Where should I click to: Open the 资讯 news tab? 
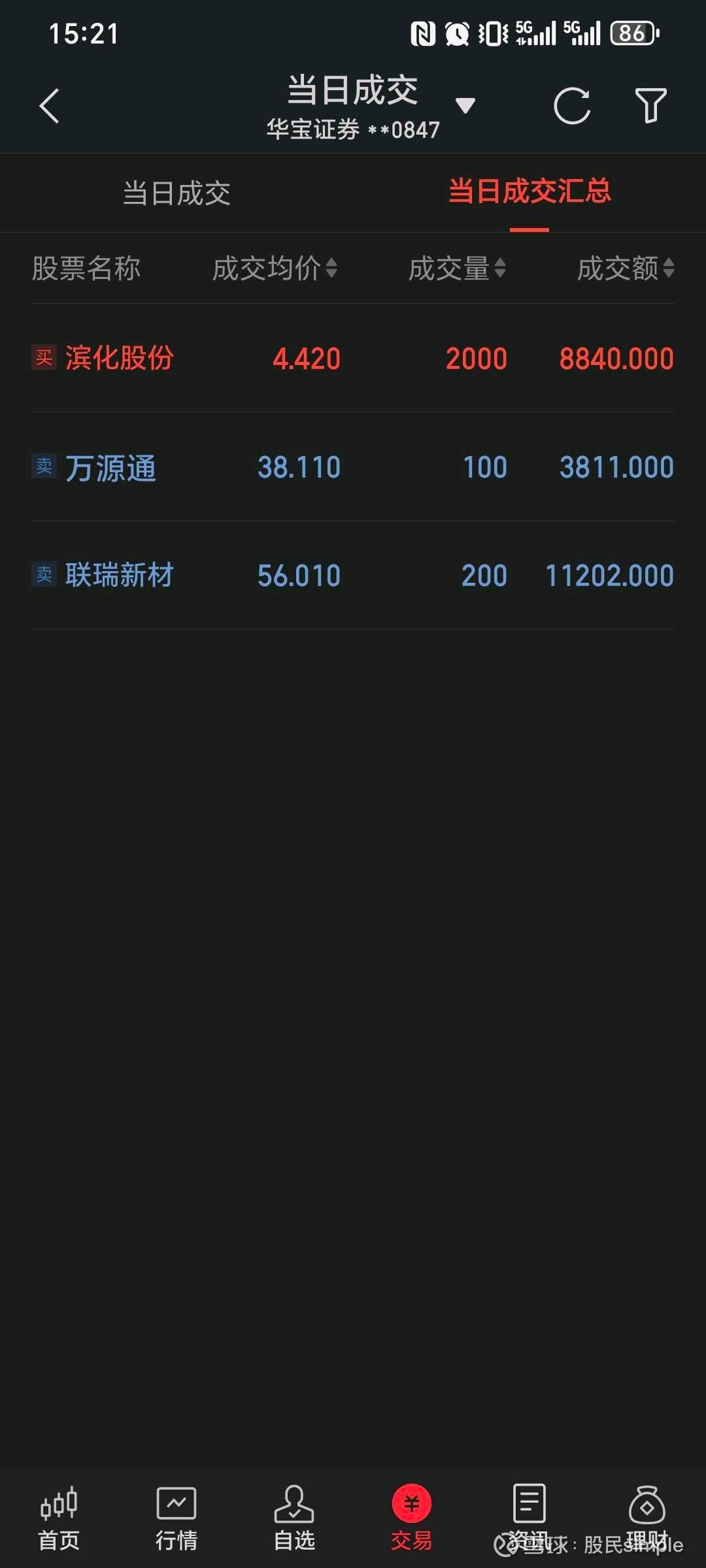coord(529,1518)
